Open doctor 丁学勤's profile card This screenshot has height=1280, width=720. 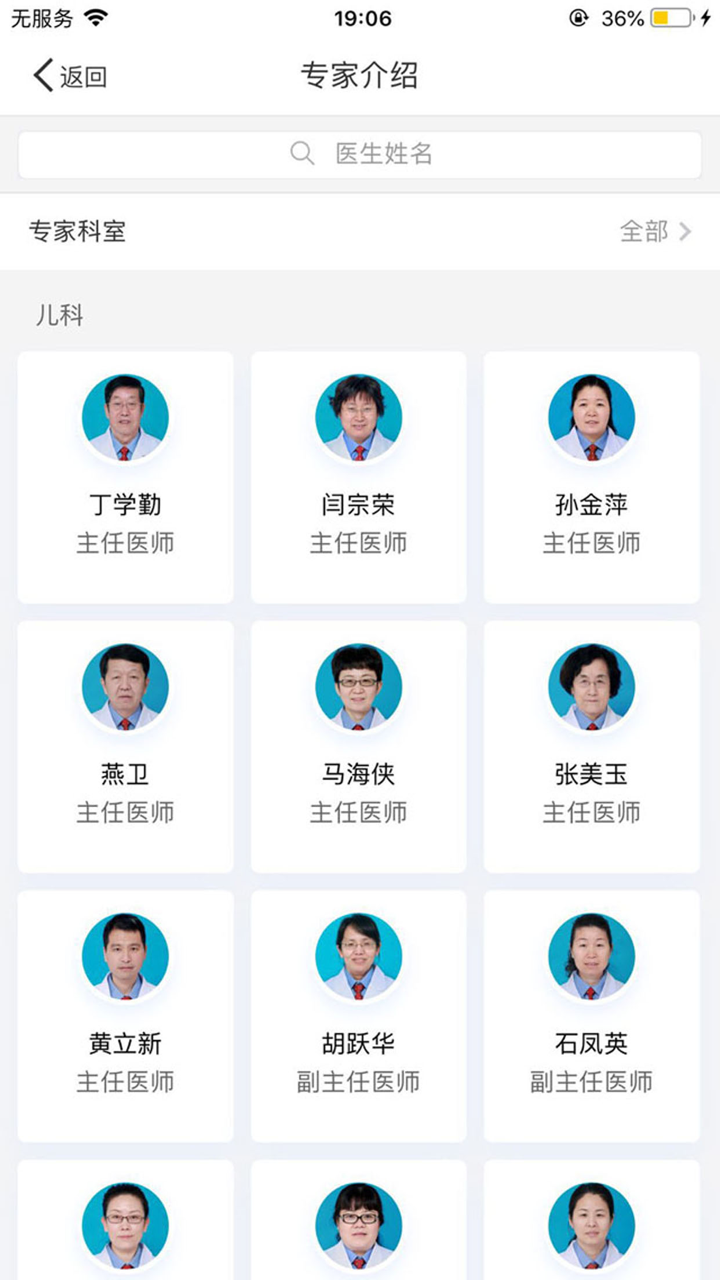(125, 477)
